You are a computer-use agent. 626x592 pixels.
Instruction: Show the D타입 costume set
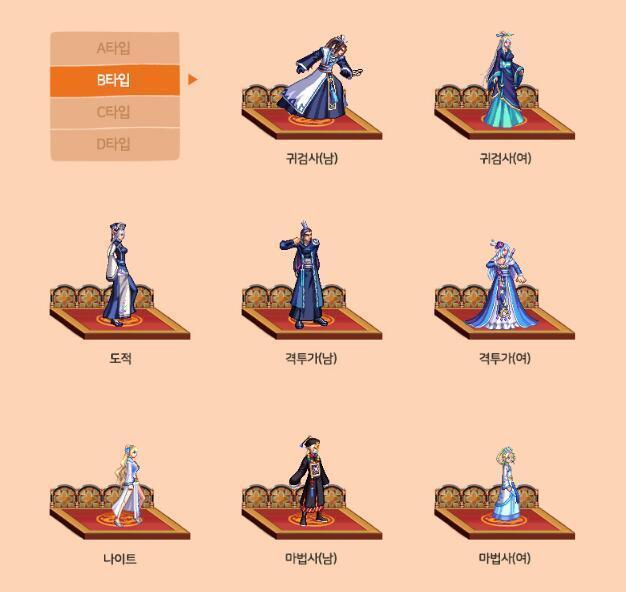pyautogui.click(x=114, y=144)
